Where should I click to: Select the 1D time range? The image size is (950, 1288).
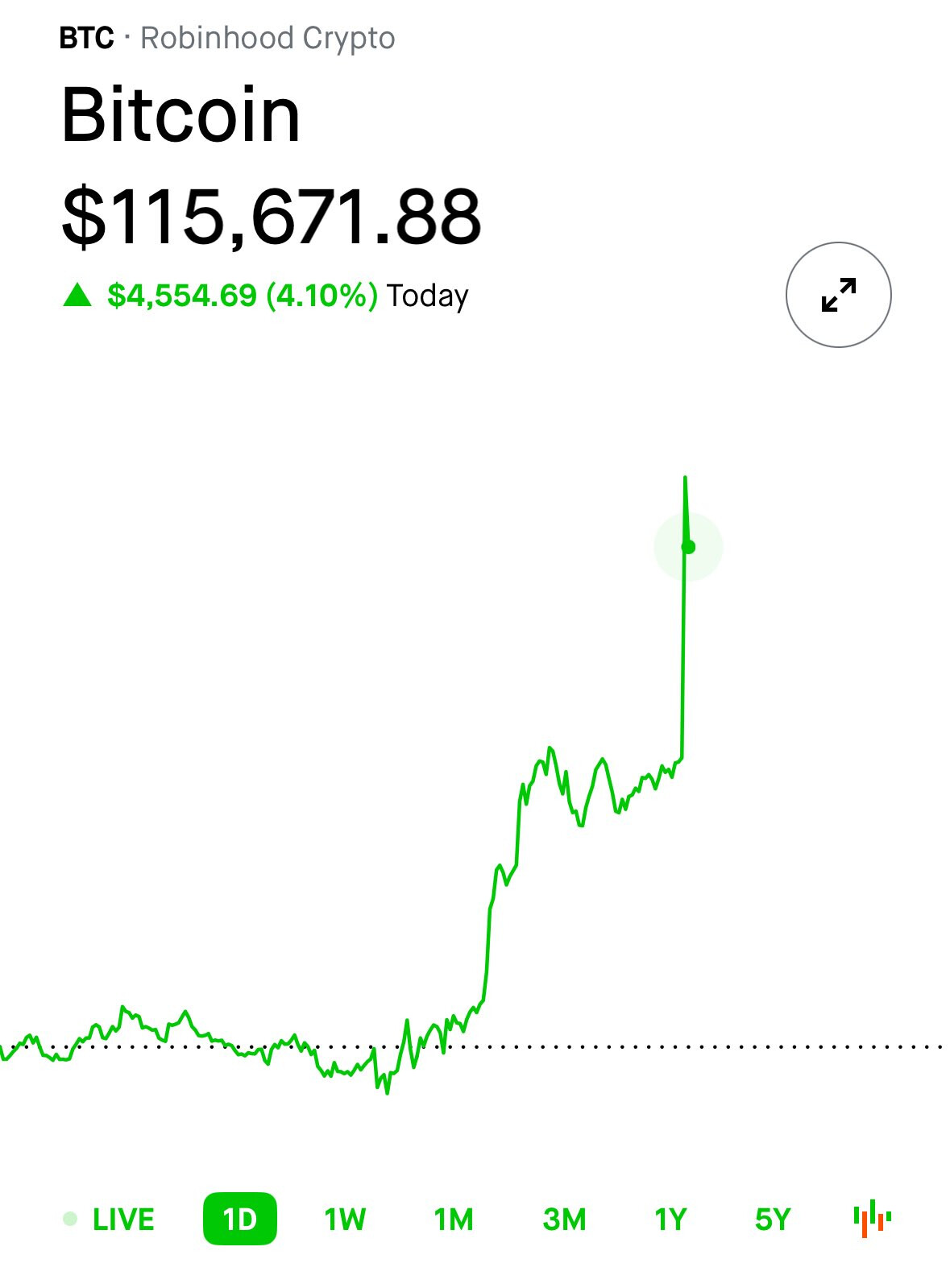click(239, 1219)
